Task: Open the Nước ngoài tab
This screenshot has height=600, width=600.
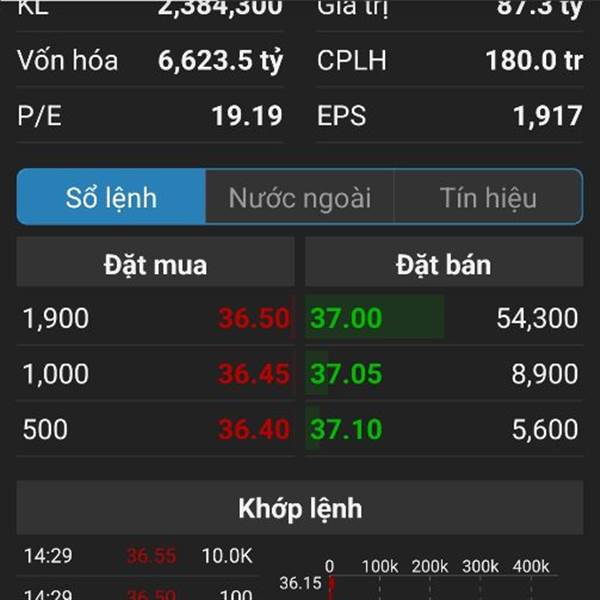Action: pyautogui.click(x=299, y=197)
